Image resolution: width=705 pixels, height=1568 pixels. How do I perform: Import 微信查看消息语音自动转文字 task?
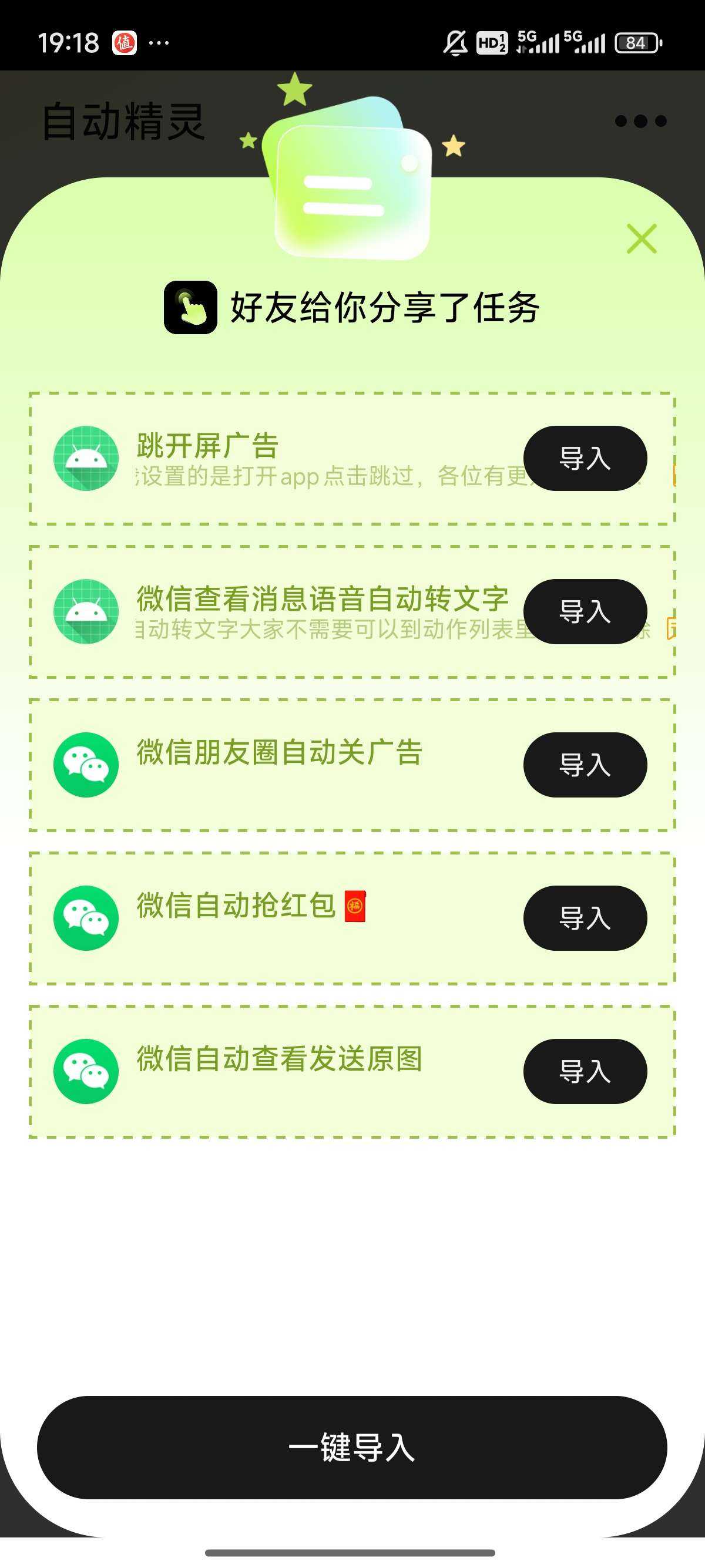coord(585,612)
